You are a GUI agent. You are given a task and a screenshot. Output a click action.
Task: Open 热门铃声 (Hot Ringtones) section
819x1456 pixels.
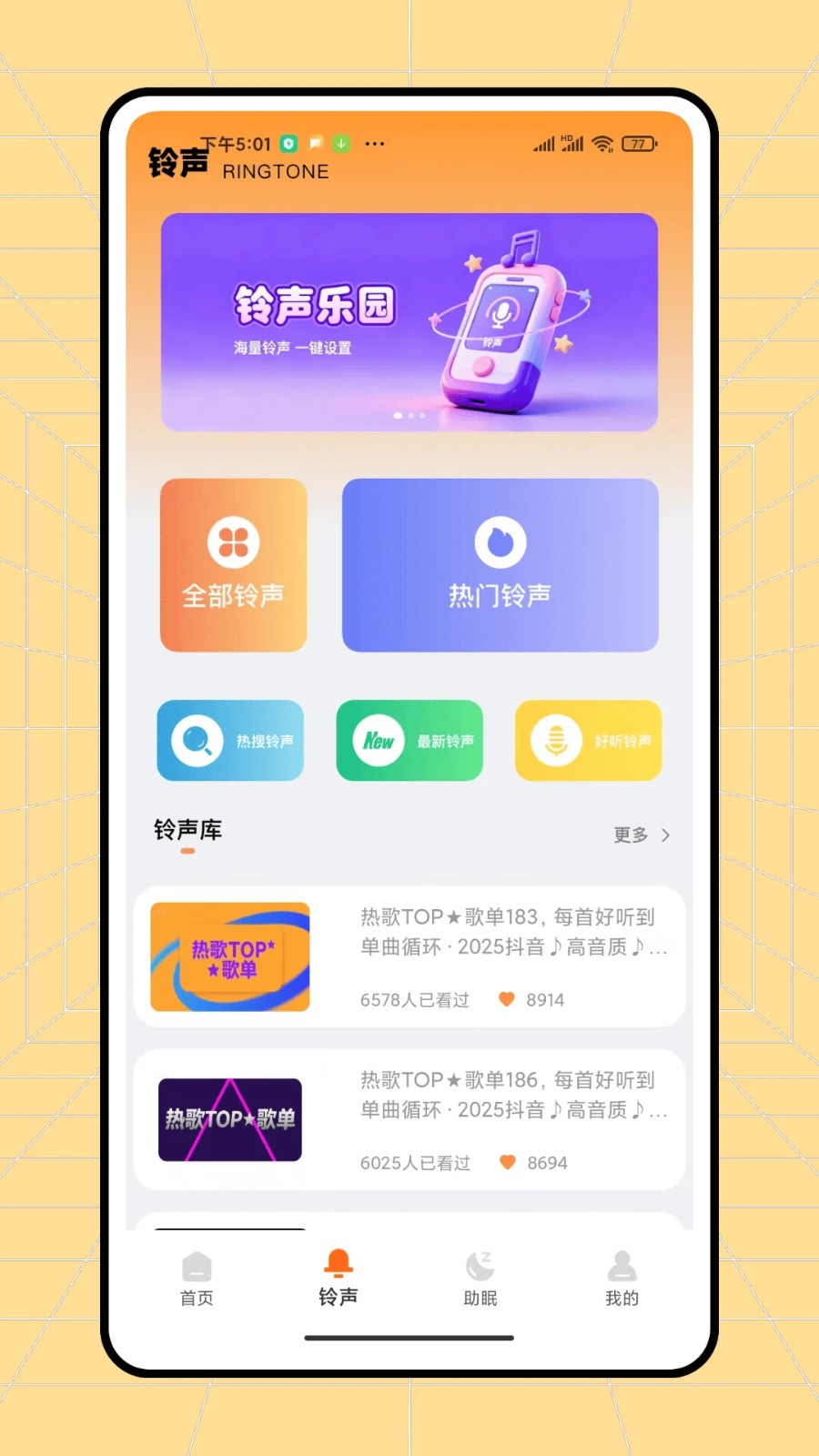pyautogui.click(x=500, y=565)
